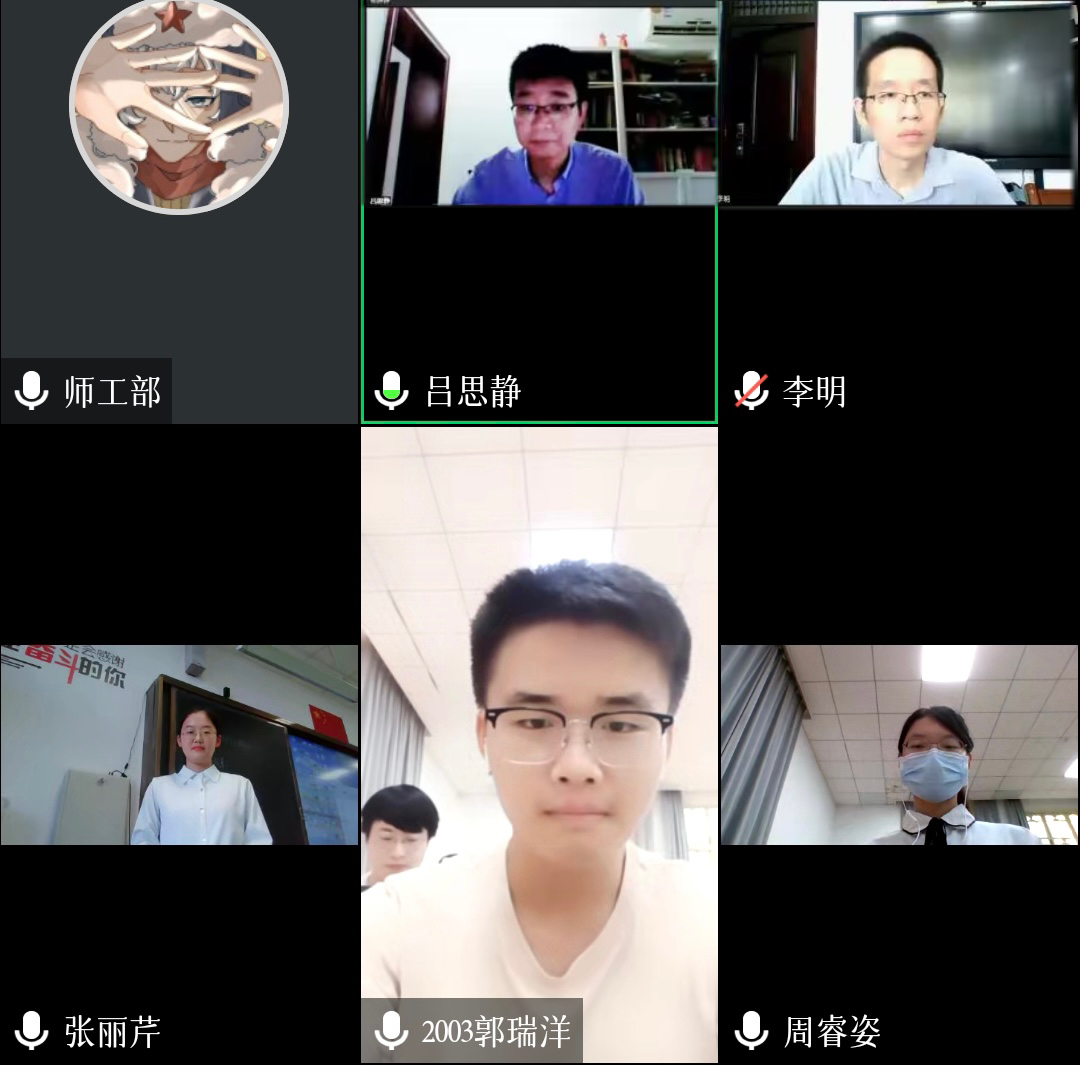Select 师工部's participant tile
Viewport: 1080px width, 1065px height.
click(x=179, y=210)
